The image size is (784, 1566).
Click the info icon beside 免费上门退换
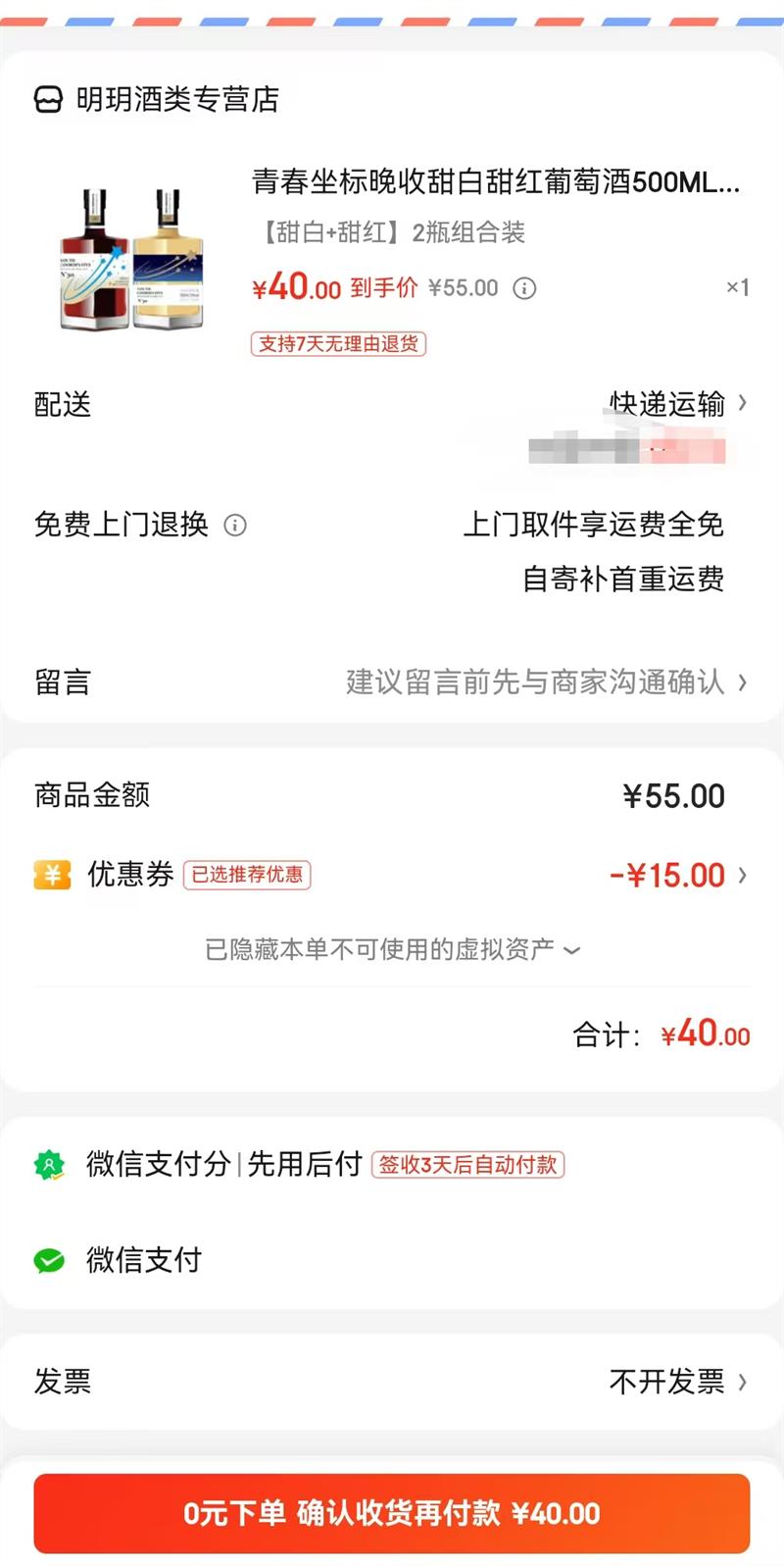click(234, 527)
